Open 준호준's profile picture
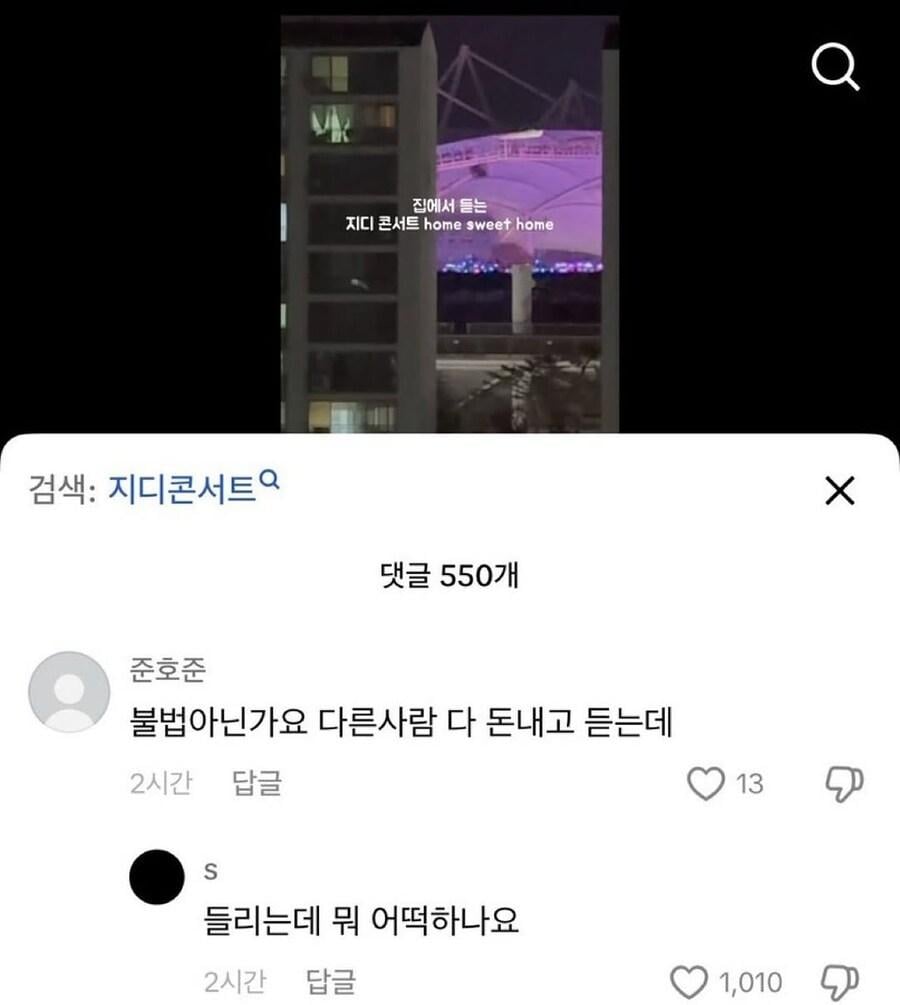The image size is (900, 1005). 69,692
